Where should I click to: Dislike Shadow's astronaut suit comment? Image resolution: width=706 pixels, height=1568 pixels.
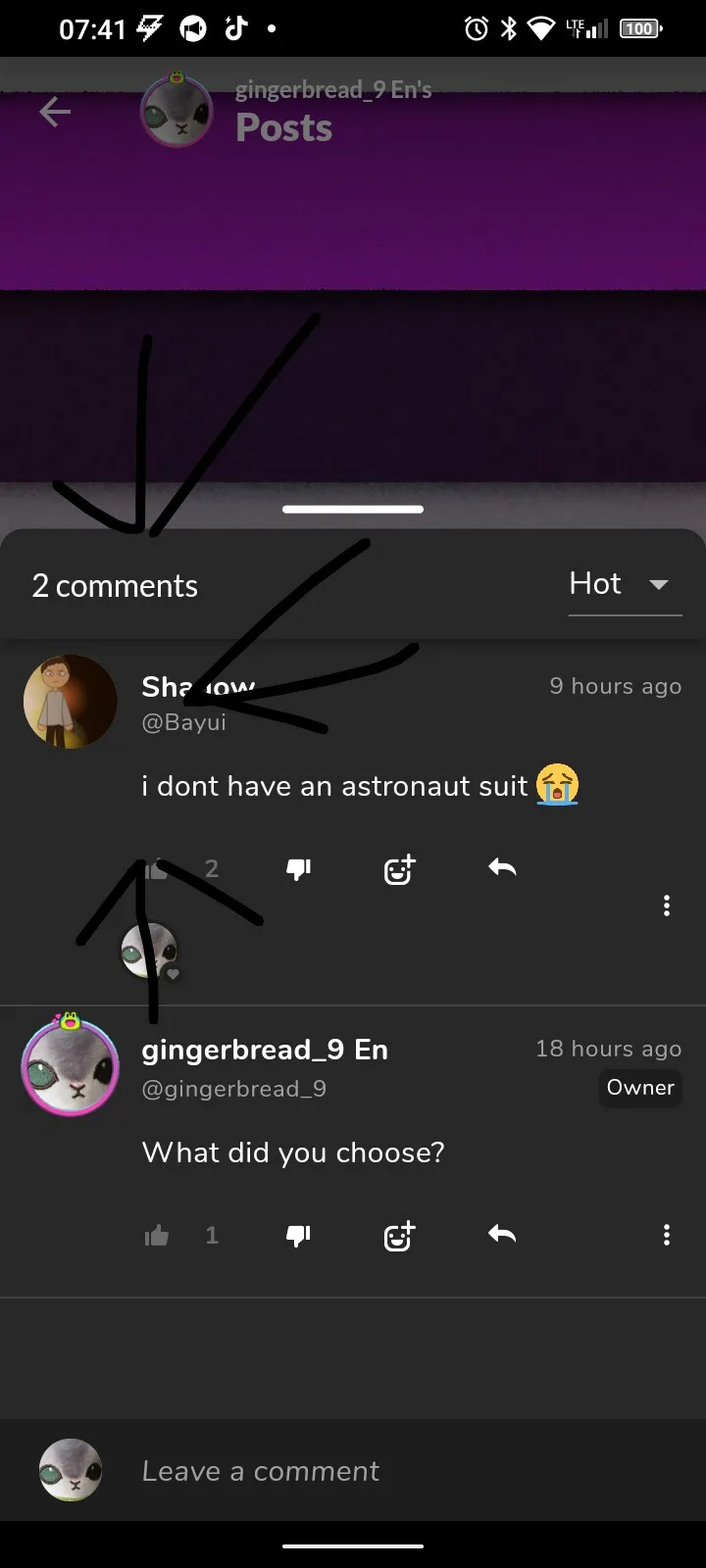298,868
